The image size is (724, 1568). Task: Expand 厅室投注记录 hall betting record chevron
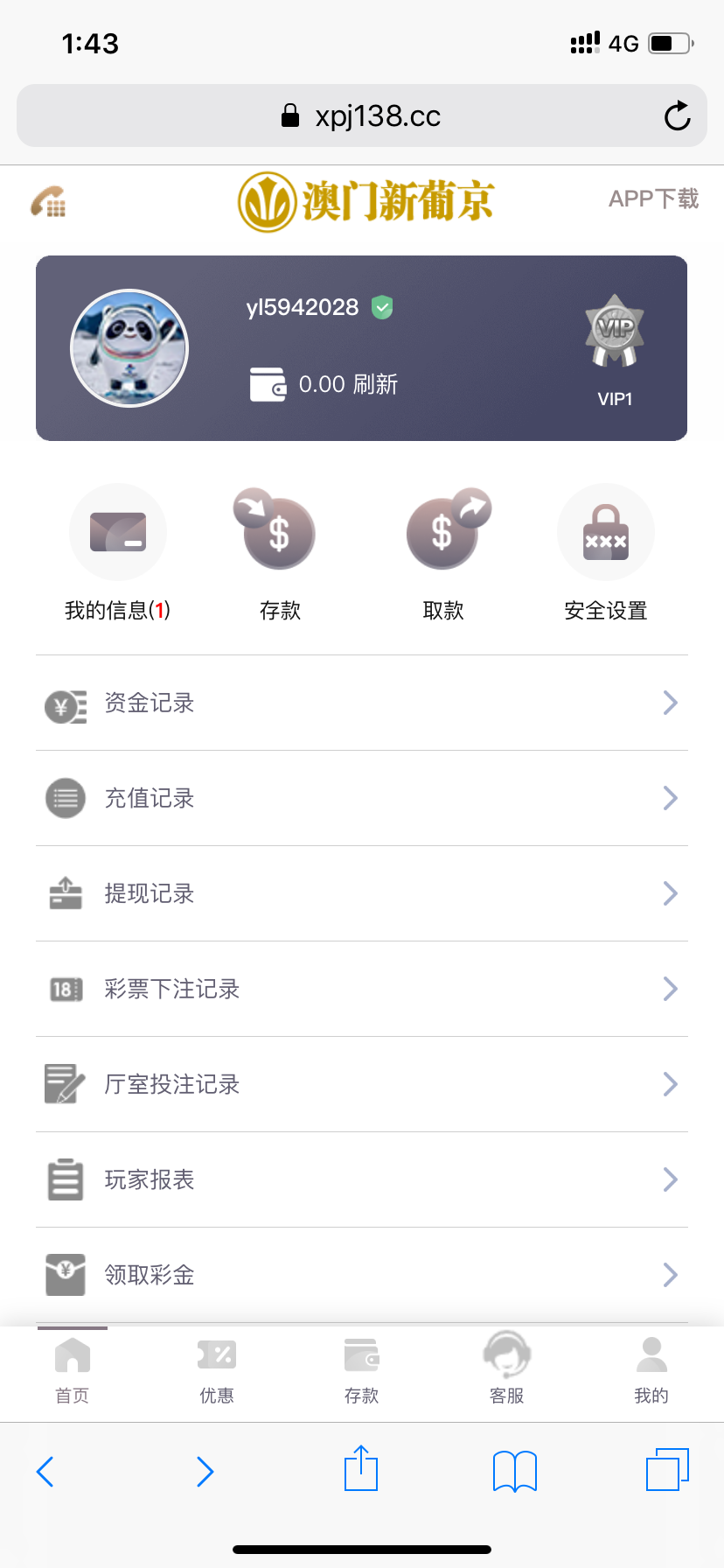[x=669, y=1084]
